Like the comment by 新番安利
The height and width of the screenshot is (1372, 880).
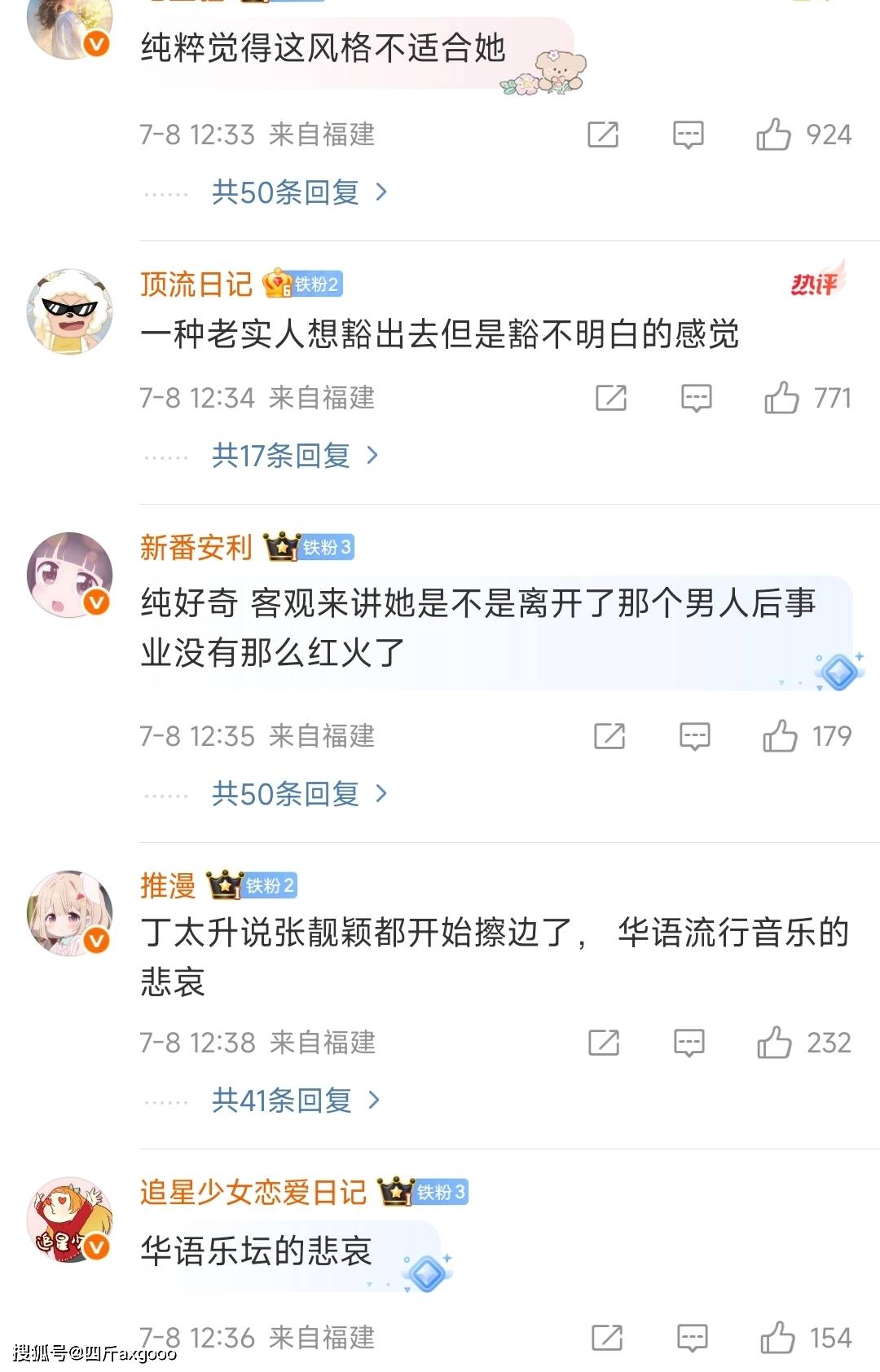[779, 736]
